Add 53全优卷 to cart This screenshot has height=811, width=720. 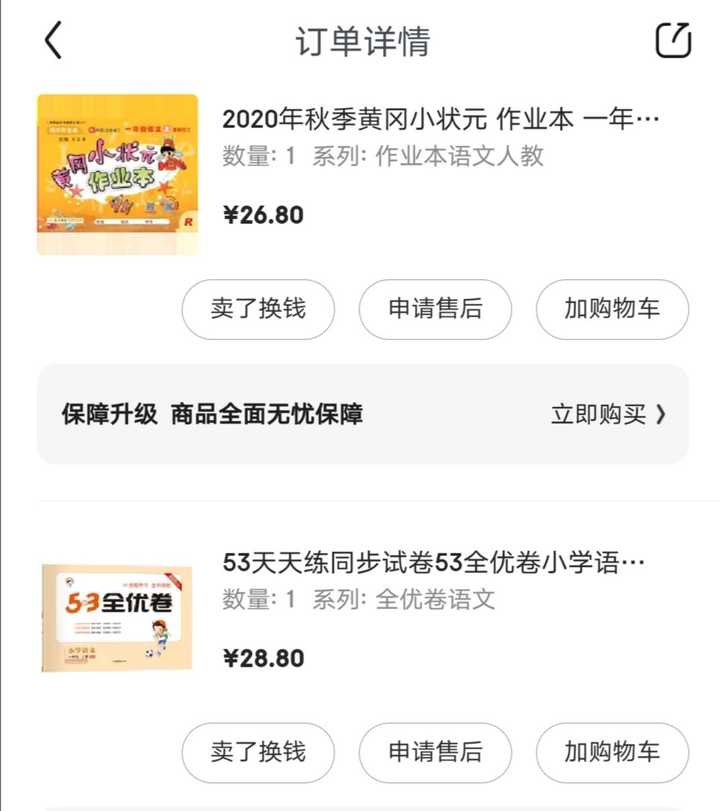point(612,752)
